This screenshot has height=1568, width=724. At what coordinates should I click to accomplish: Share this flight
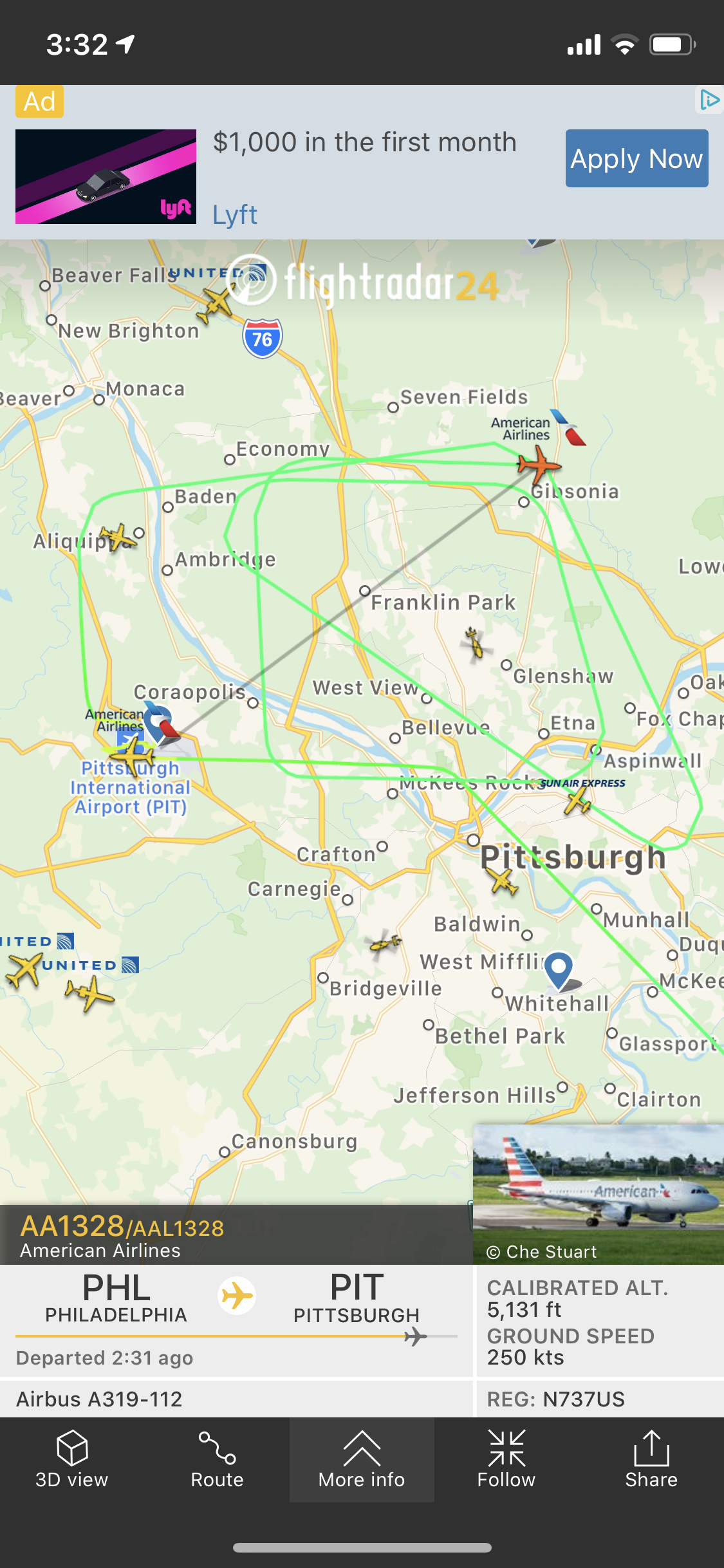[x=651, y=1459]
